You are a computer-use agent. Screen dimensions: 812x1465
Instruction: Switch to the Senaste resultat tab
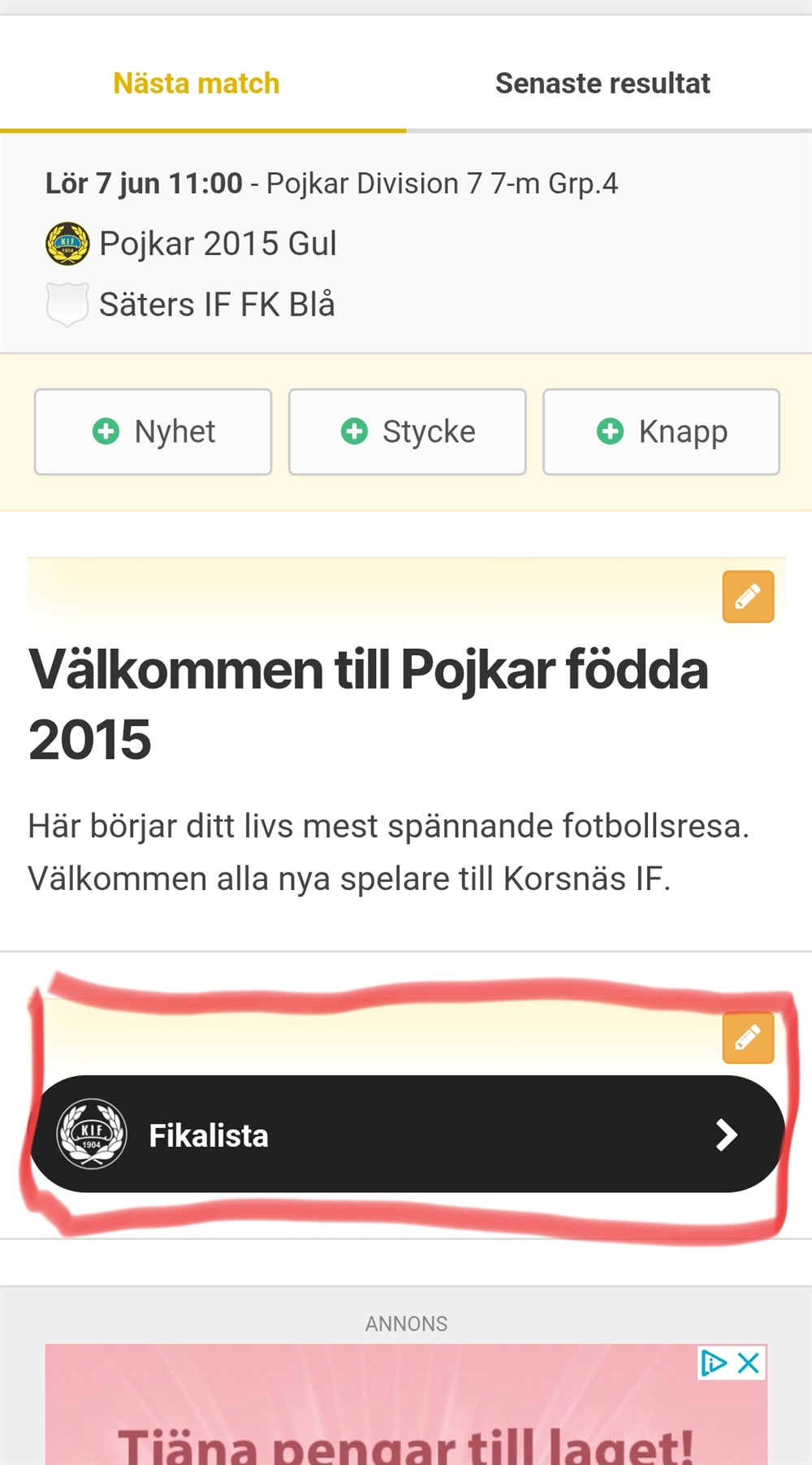[603, 83]
